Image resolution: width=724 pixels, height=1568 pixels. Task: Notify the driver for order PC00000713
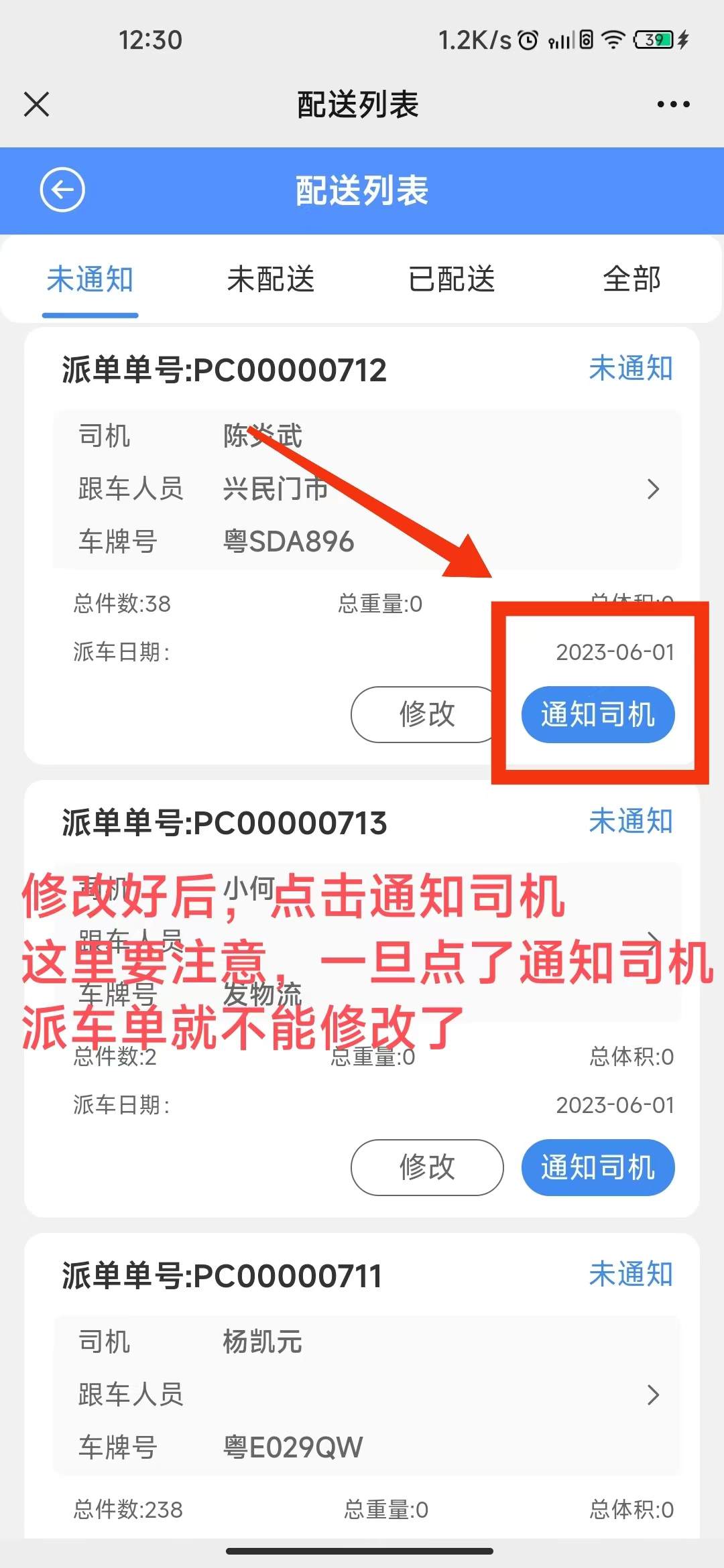(x=597, y=1167)
